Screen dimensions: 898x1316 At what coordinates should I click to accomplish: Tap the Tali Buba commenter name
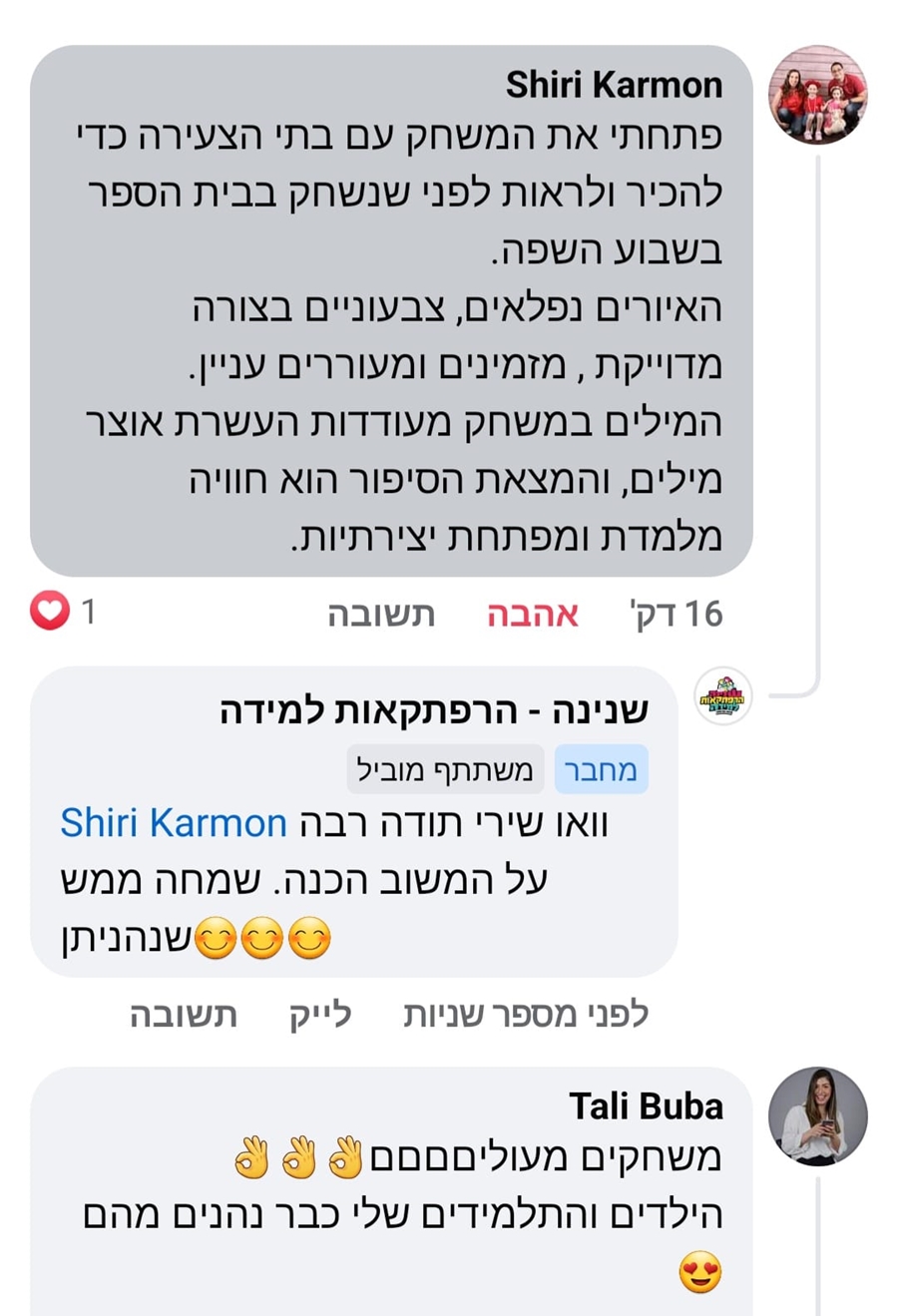coord(646,1105)
